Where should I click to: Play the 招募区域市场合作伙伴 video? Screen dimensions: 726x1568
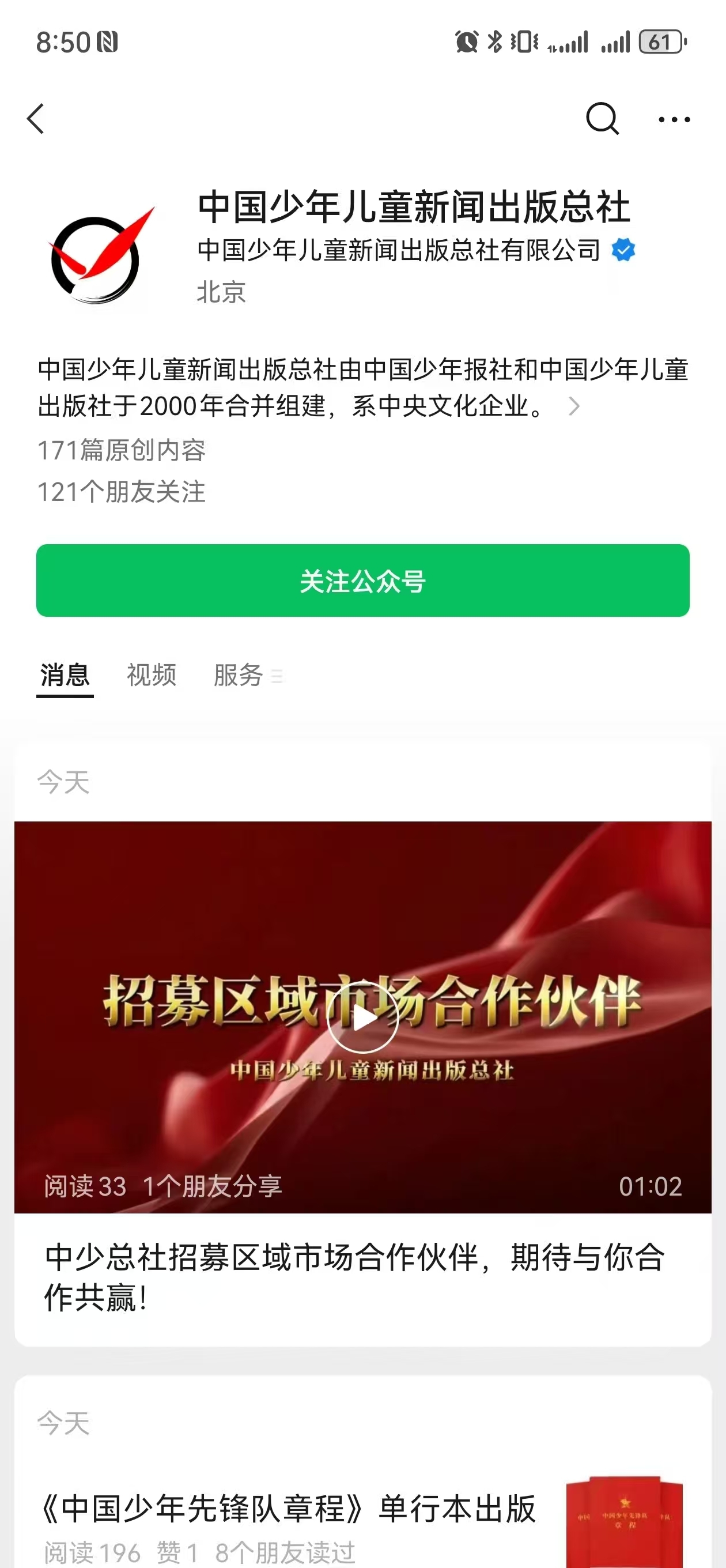362,1017
